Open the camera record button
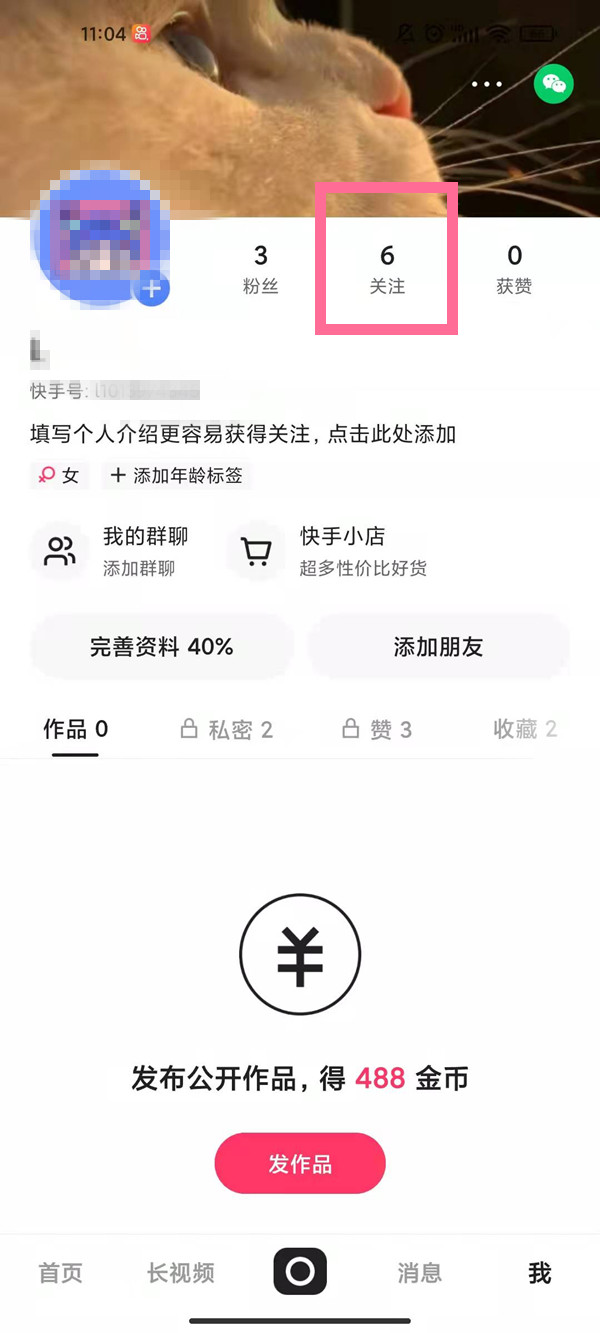 [x=300, y=1272]
